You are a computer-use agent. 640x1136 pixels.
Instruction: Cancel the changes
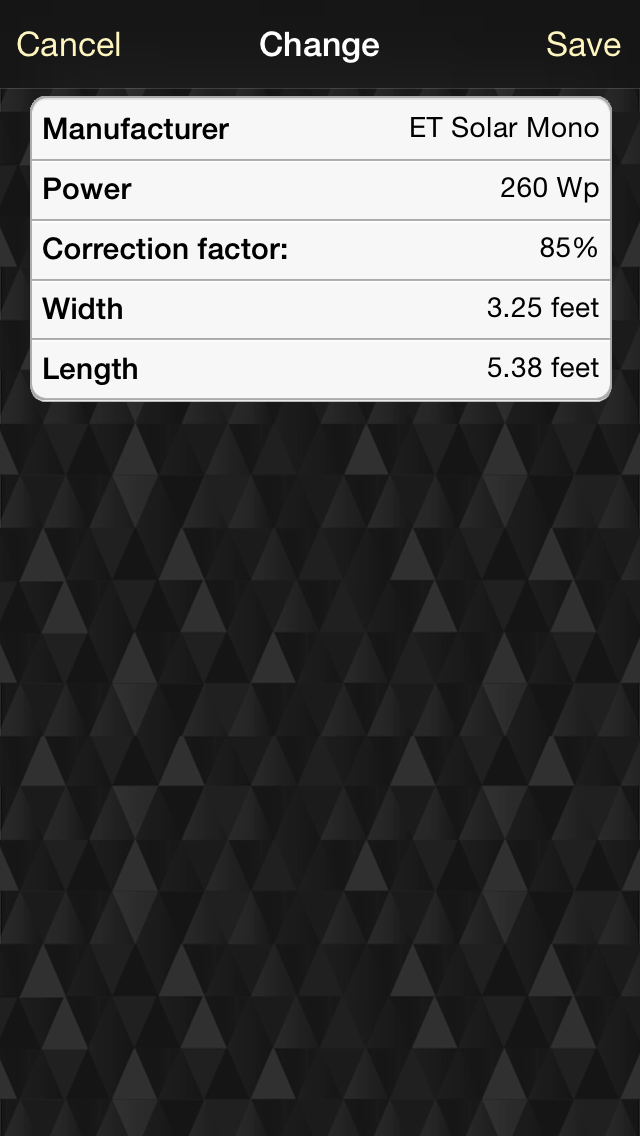[x=68, y=45]
